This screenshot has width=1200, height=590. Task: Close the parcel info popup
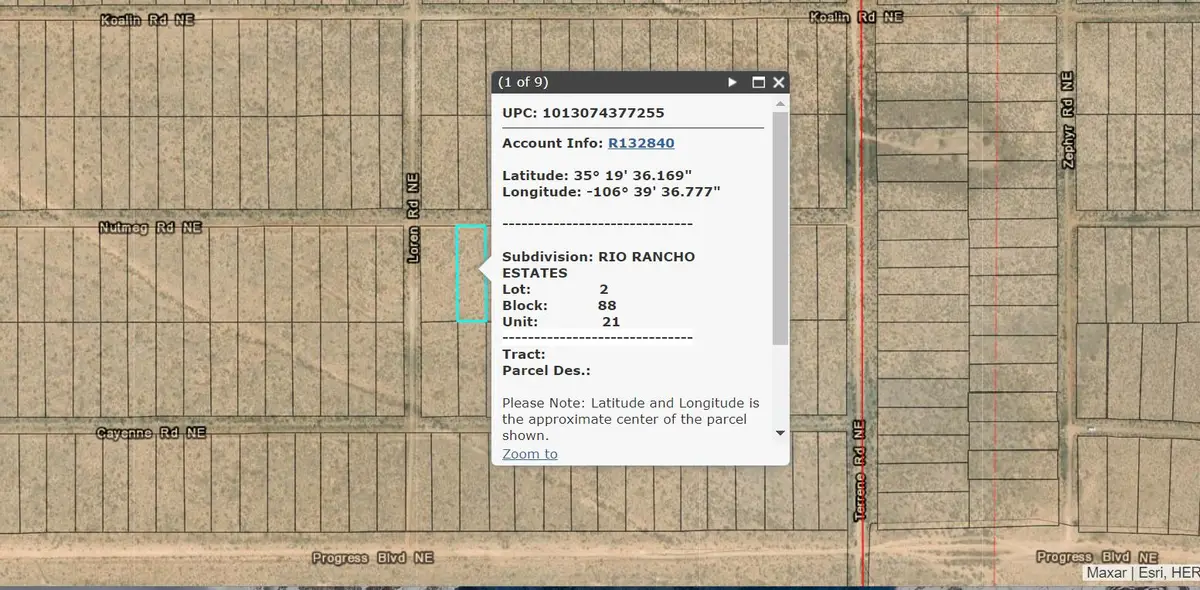[x=779, y=82]
